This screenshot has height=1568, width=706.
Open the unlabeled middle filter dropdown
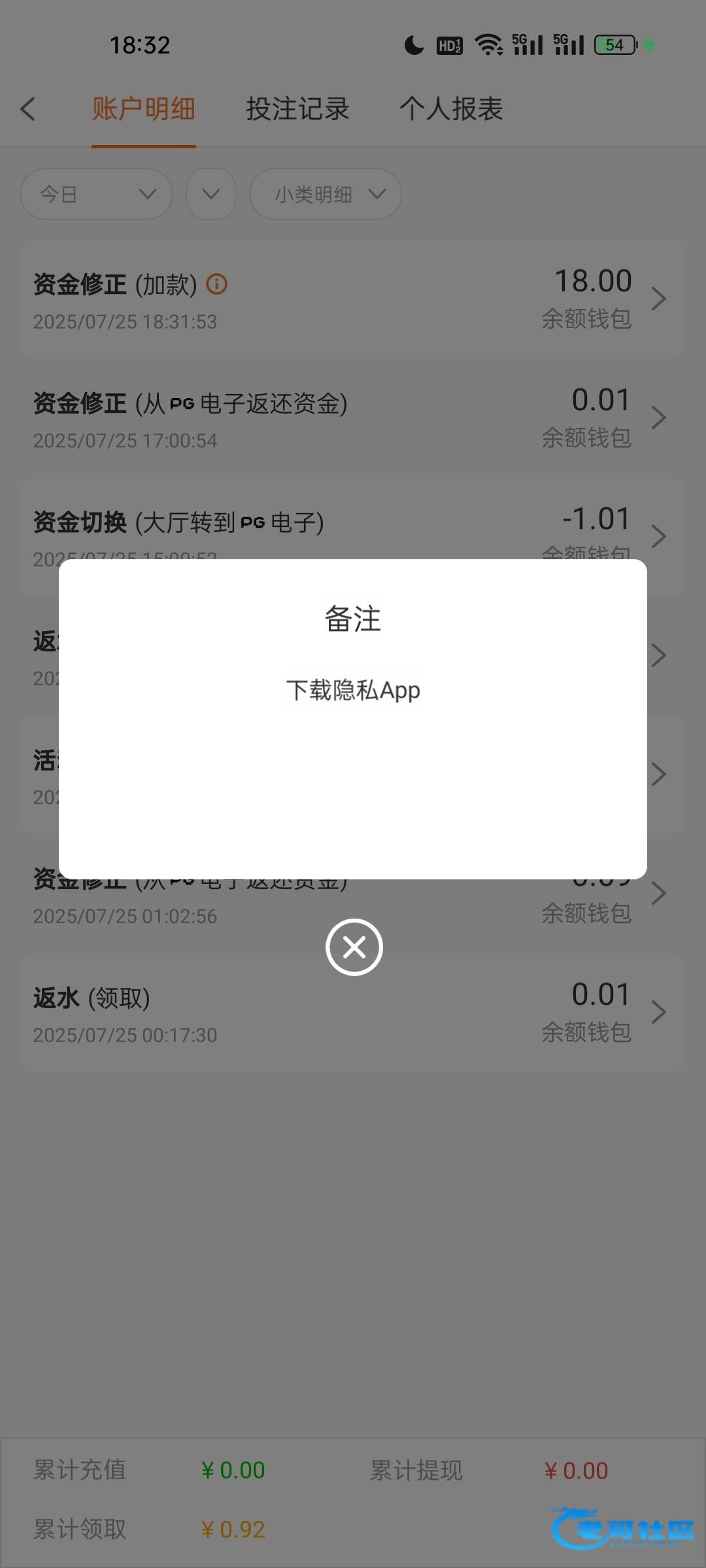210,194
